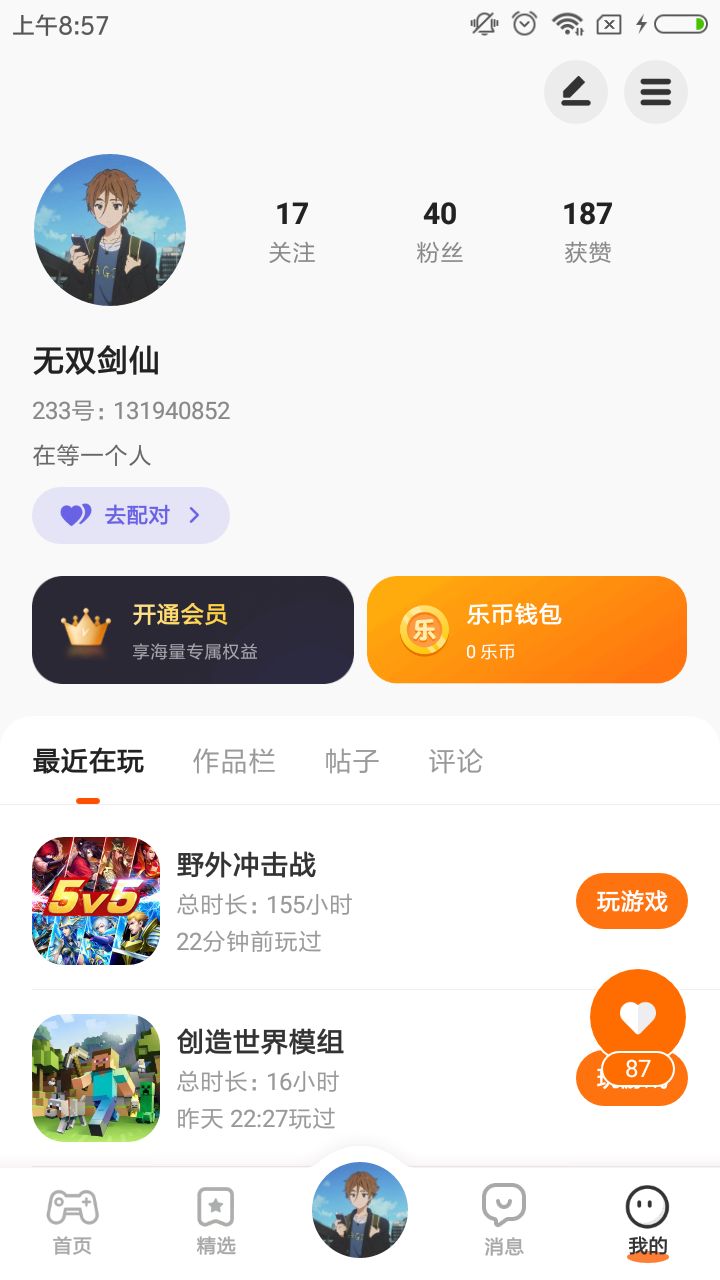This screenshot has height=1280, width=720.
Task: Go to the 首页 home tab
Action: (x=72, y=1221)
